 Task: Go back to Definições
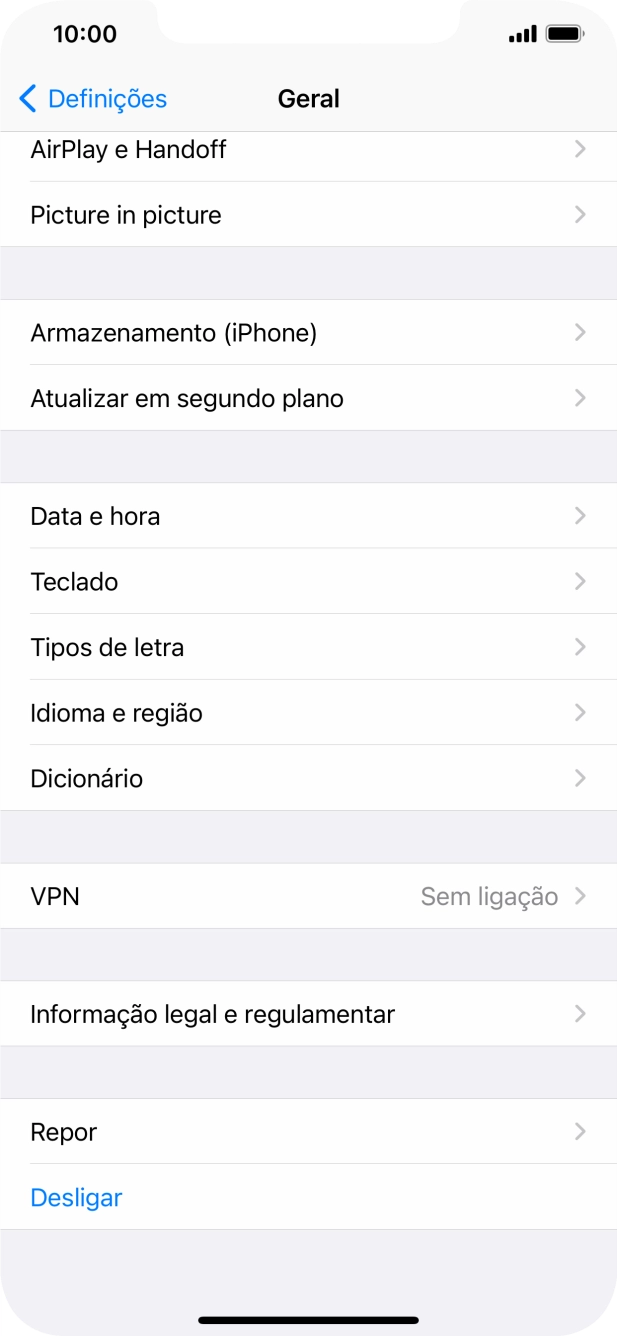pos(93,99)
